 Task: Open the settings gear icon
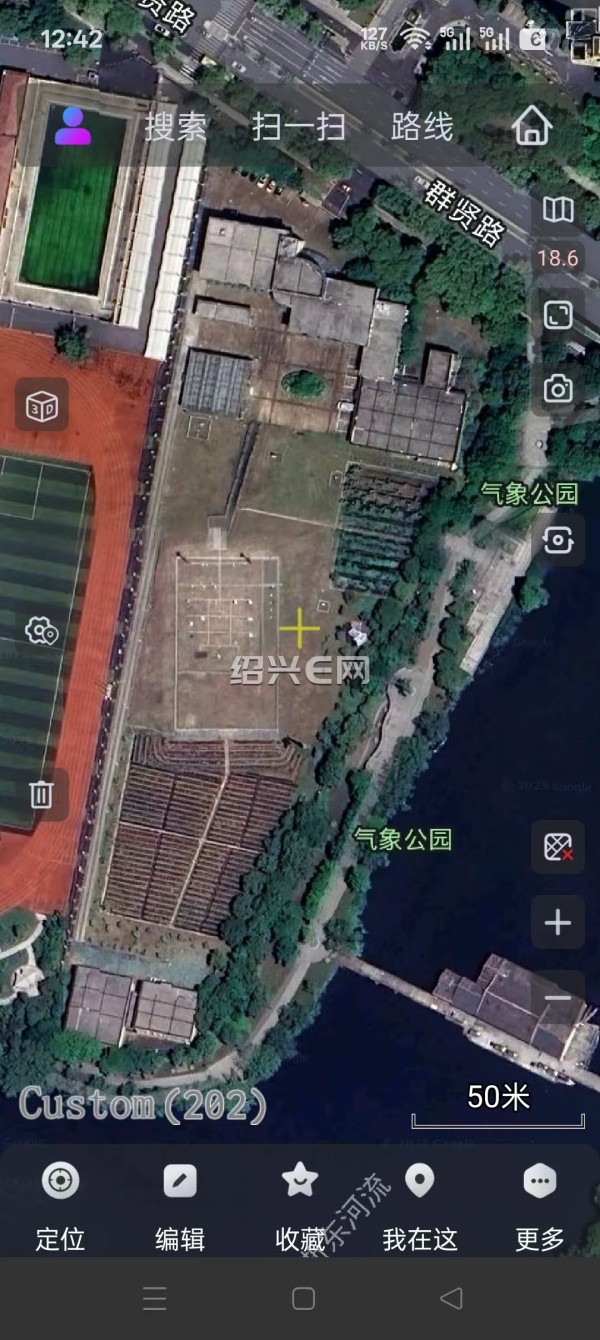41,630
